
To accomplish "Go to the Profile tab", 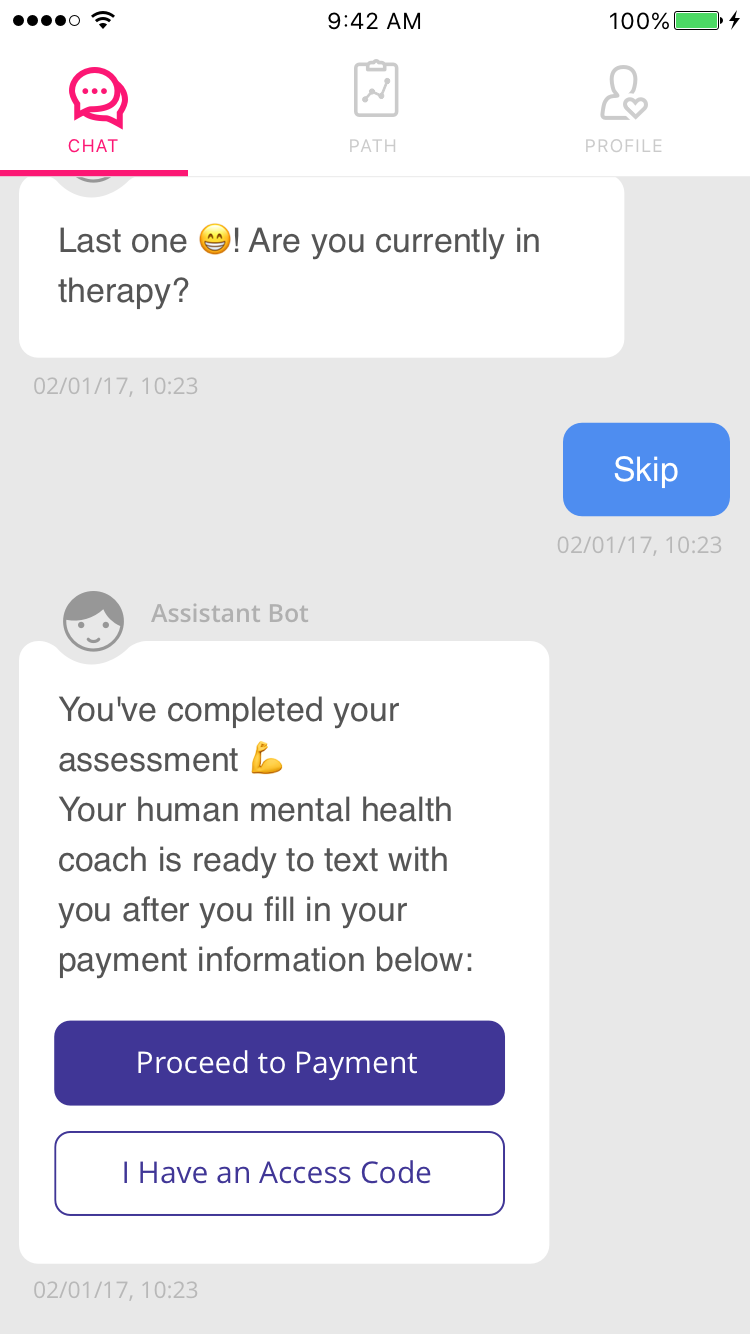I will click(624, 110).
